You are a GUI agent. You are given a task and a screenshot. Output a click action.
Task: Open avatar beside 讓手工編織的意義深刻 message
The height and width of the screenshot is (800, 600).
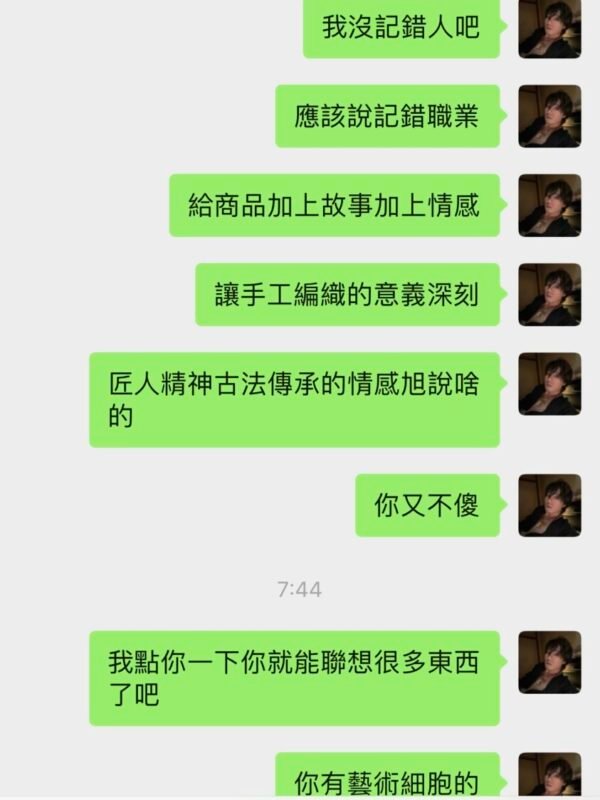549,295
